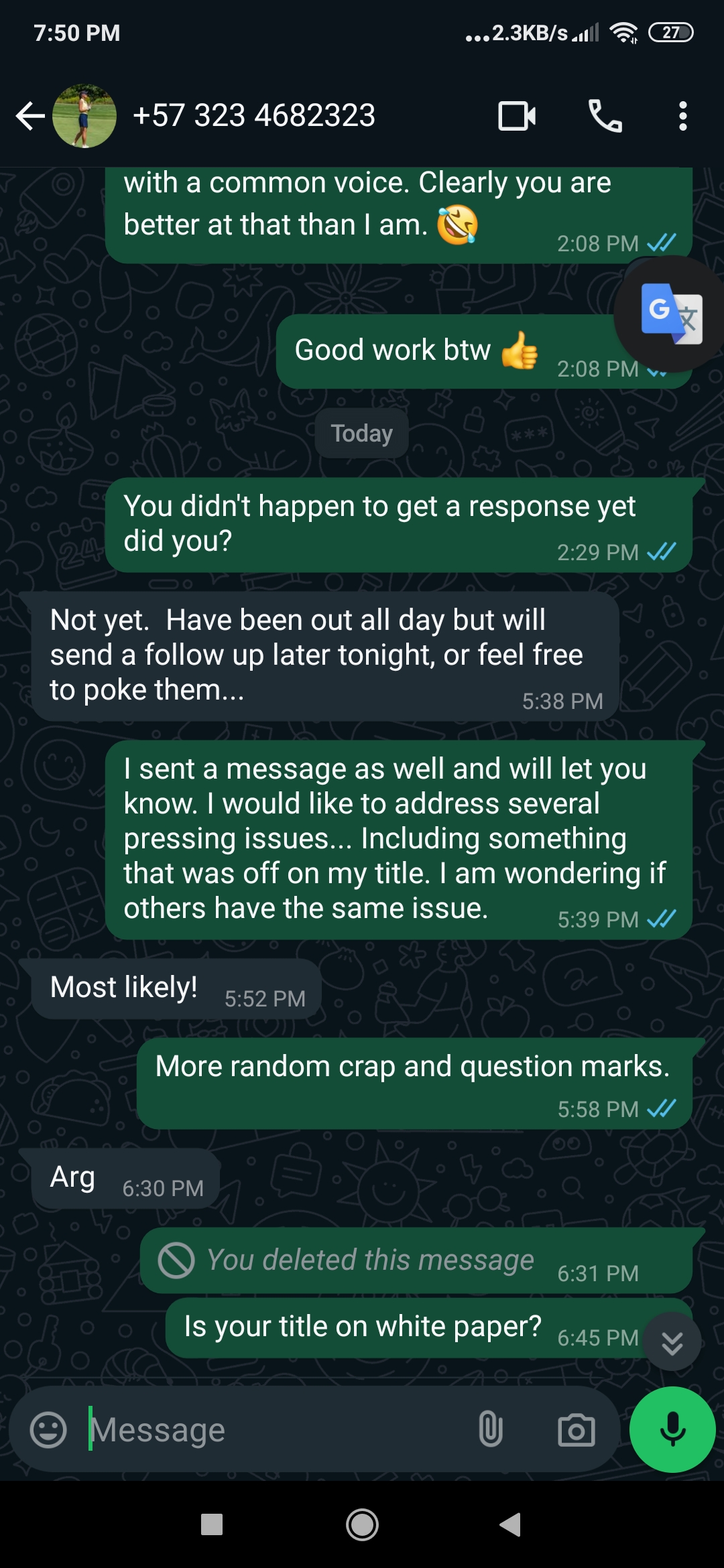Jump to the latest message
Viewport: 724px width, 1568px height.
pos(672,1343)
